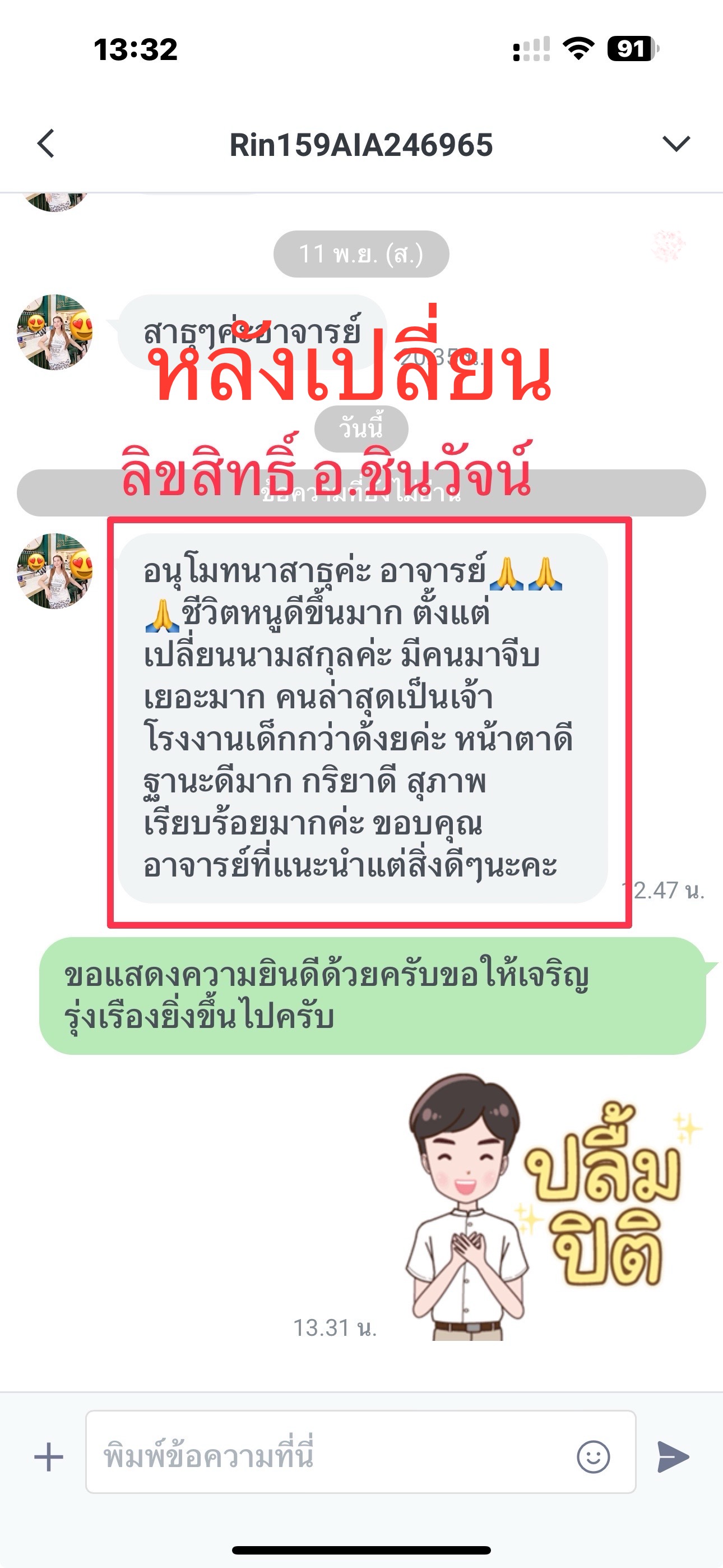Image resolution: width=723 pixels, height=1568 pixels.
Task: Expand the chat options chevron
Action: tap(675, 144)
